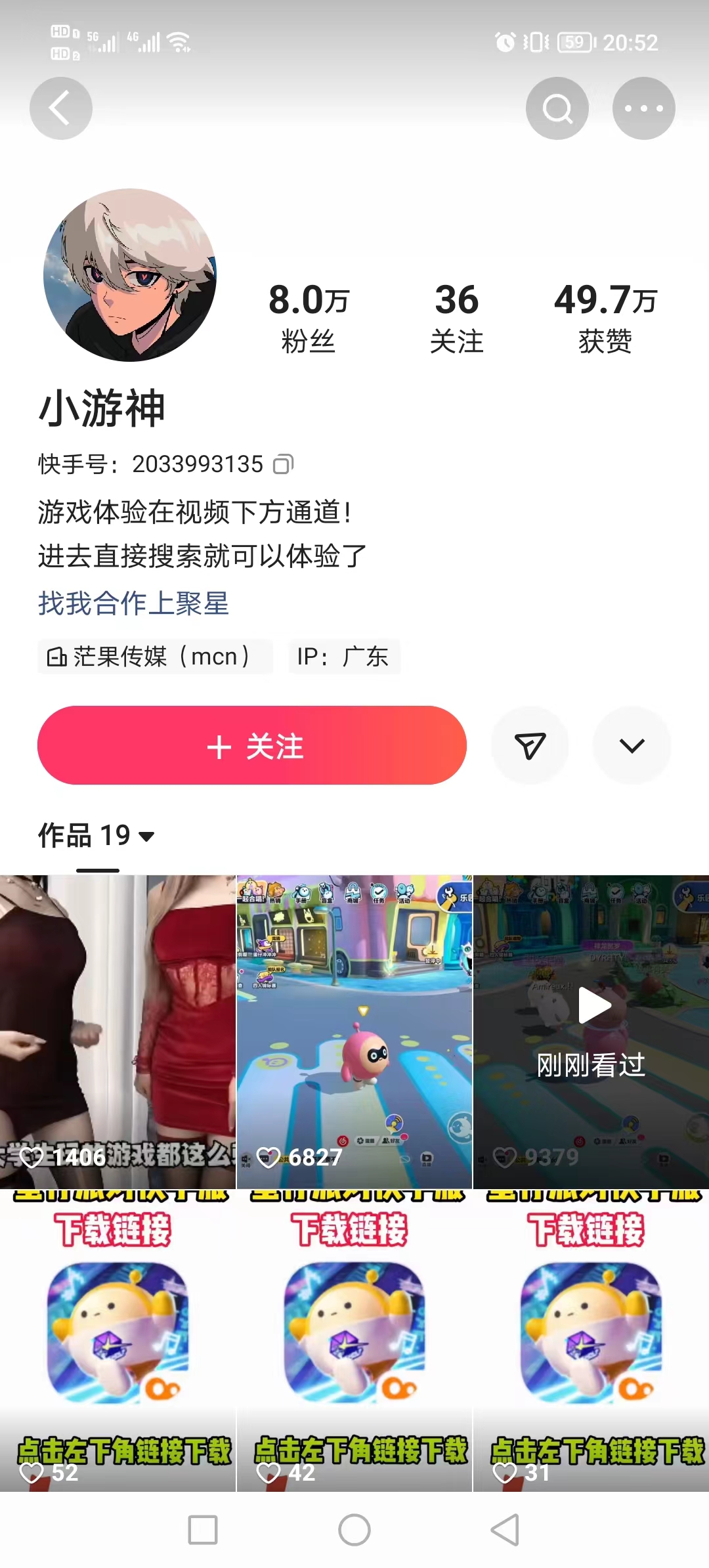The height and width of the screenshot is (1568, 709).
Task: Open the video with 1406 likes
Action: coord(118,1031)
